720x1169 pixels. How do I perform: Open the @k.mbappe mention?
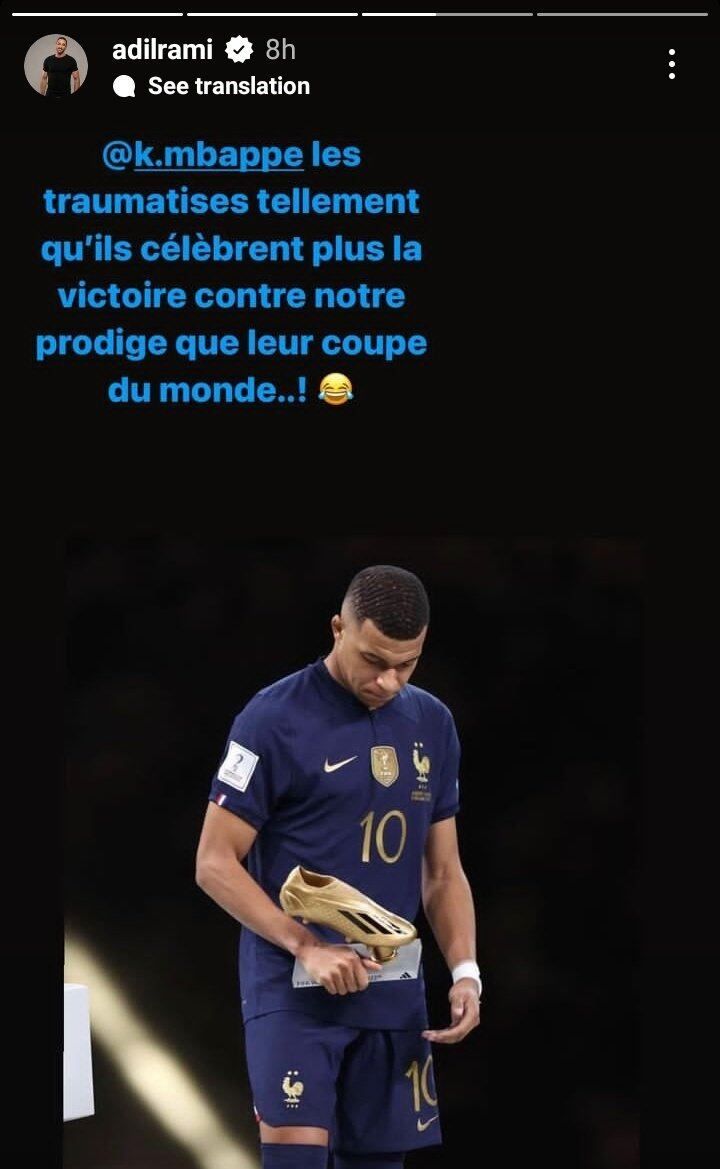(x=203, y=155)
